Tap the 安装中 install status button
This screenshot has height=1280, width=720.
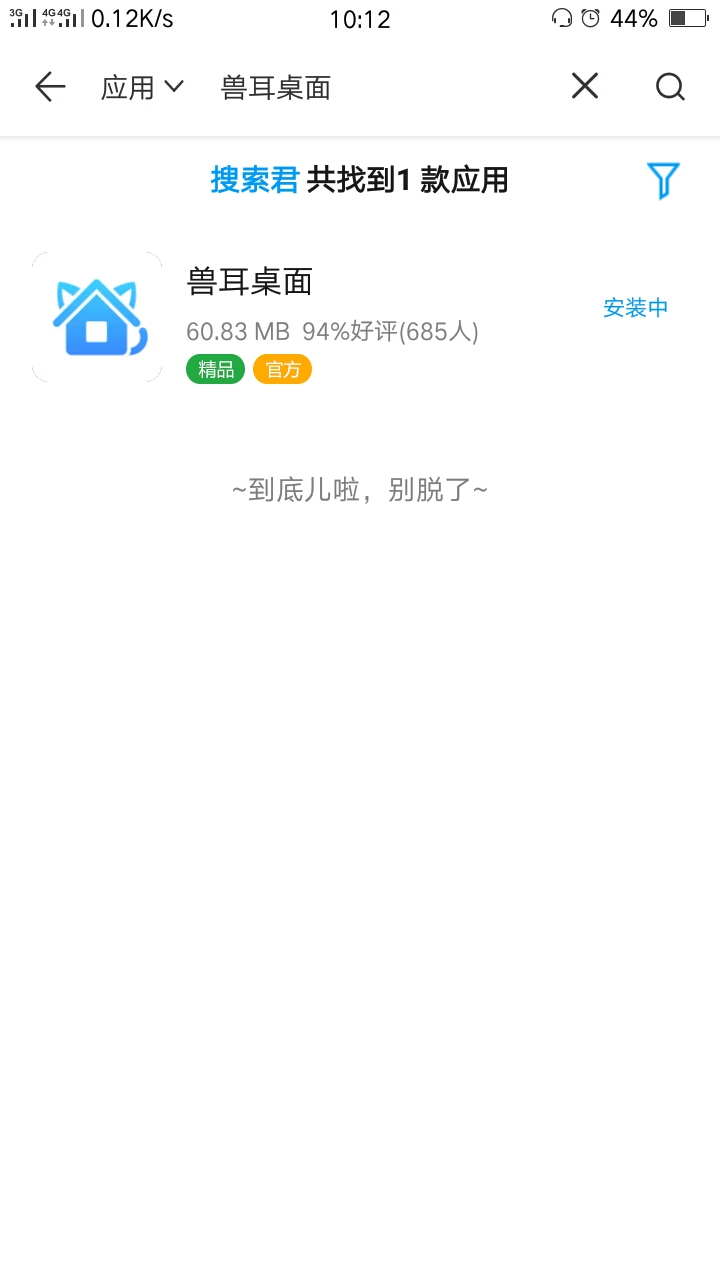pos(635,308)
